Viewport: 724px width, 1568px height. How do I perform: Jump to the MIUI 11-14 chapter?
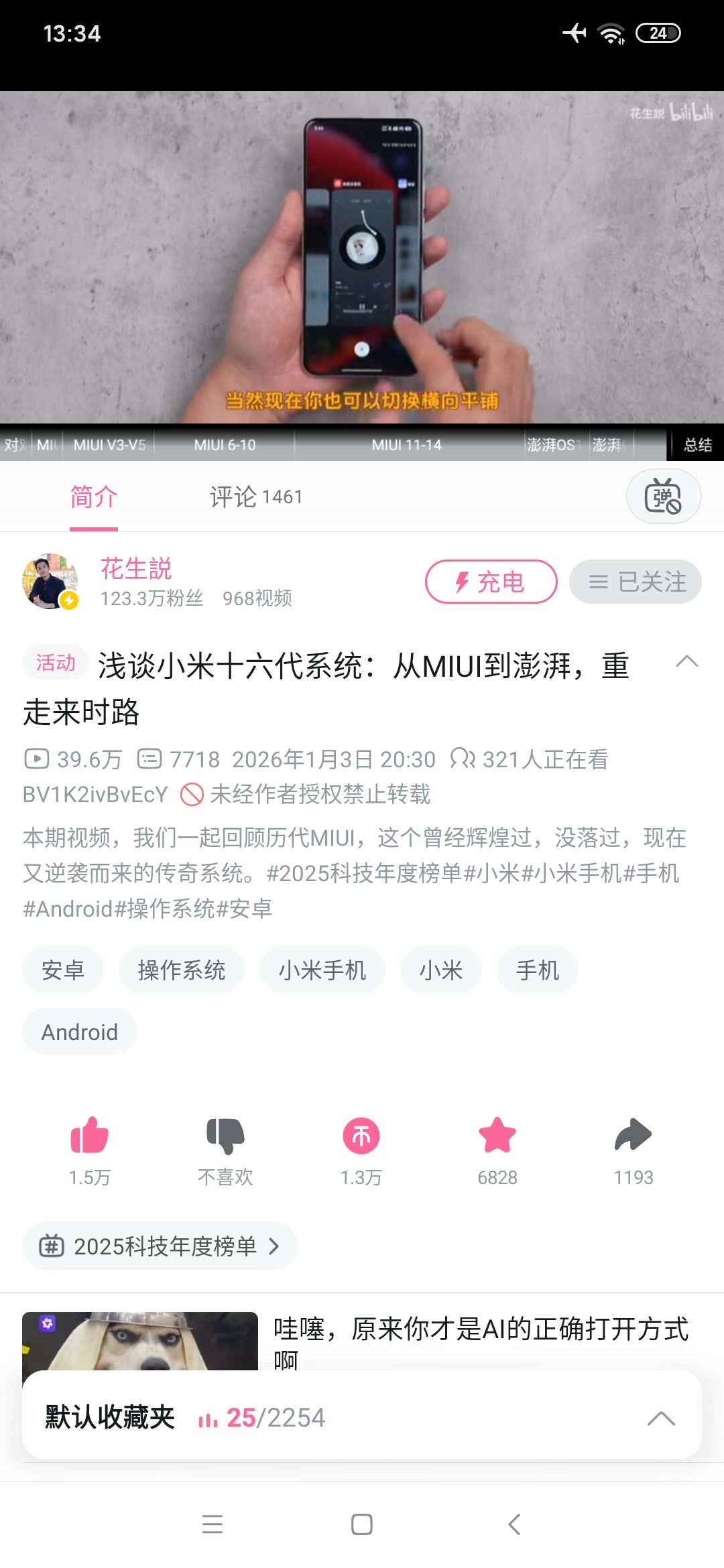pyautogui.click(x=407, y=445)
